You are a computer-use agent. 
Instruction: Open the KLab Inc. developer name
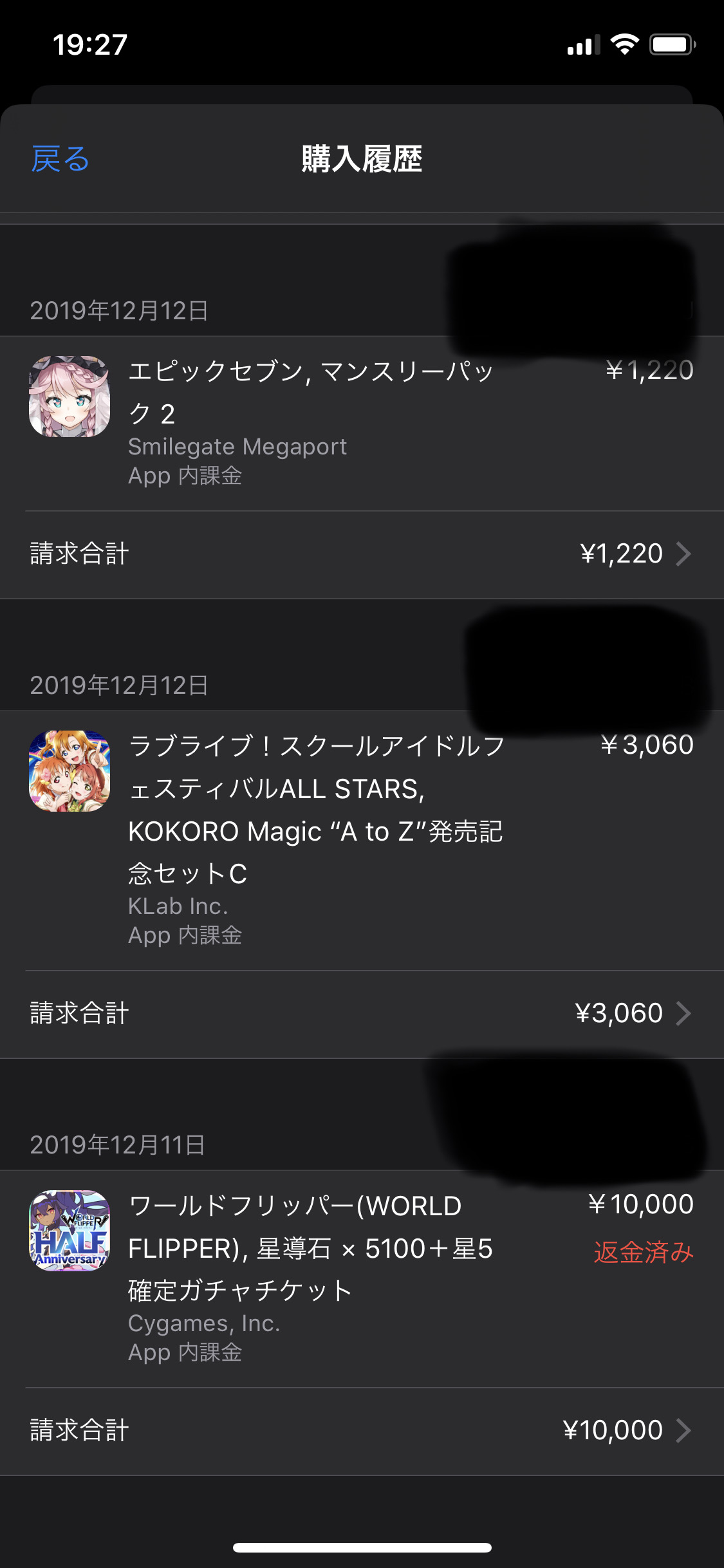pyautogui.click(x=178, y=905)
